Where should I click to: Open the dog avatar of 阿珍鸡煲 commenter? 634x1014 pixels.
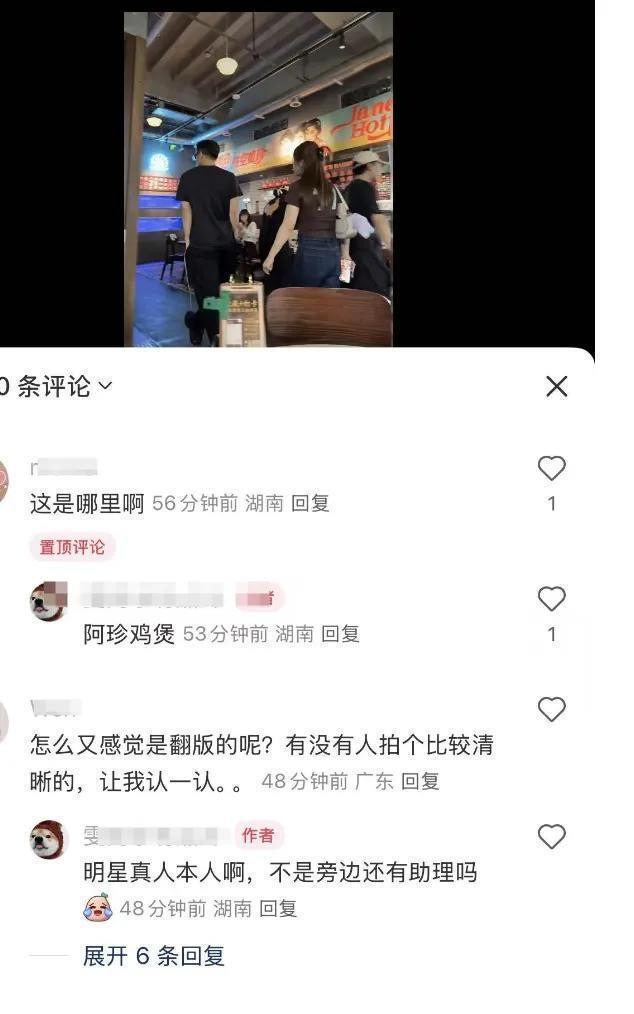[x=48, y=601]
